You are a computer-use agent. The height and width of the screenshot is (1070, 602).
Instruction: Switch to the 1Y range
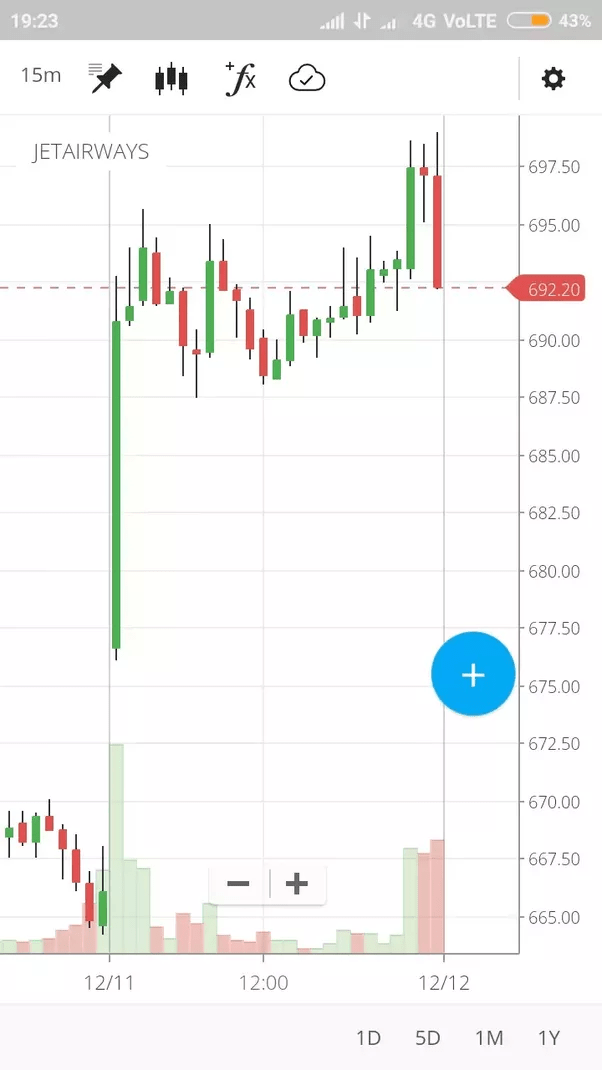point(549,1038)
